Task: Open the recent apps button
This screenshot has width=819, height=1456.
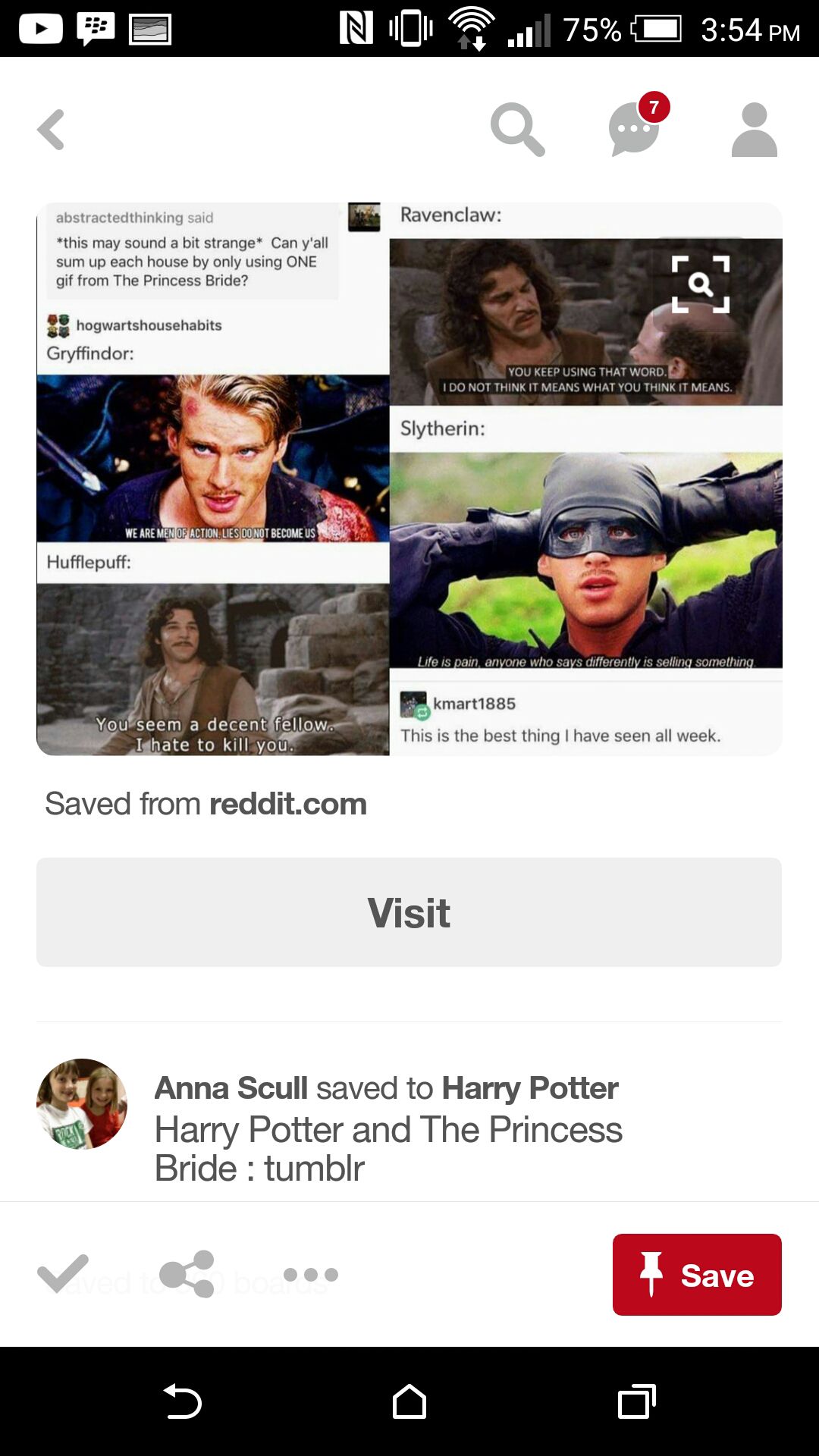Action: click(637, 1401)
